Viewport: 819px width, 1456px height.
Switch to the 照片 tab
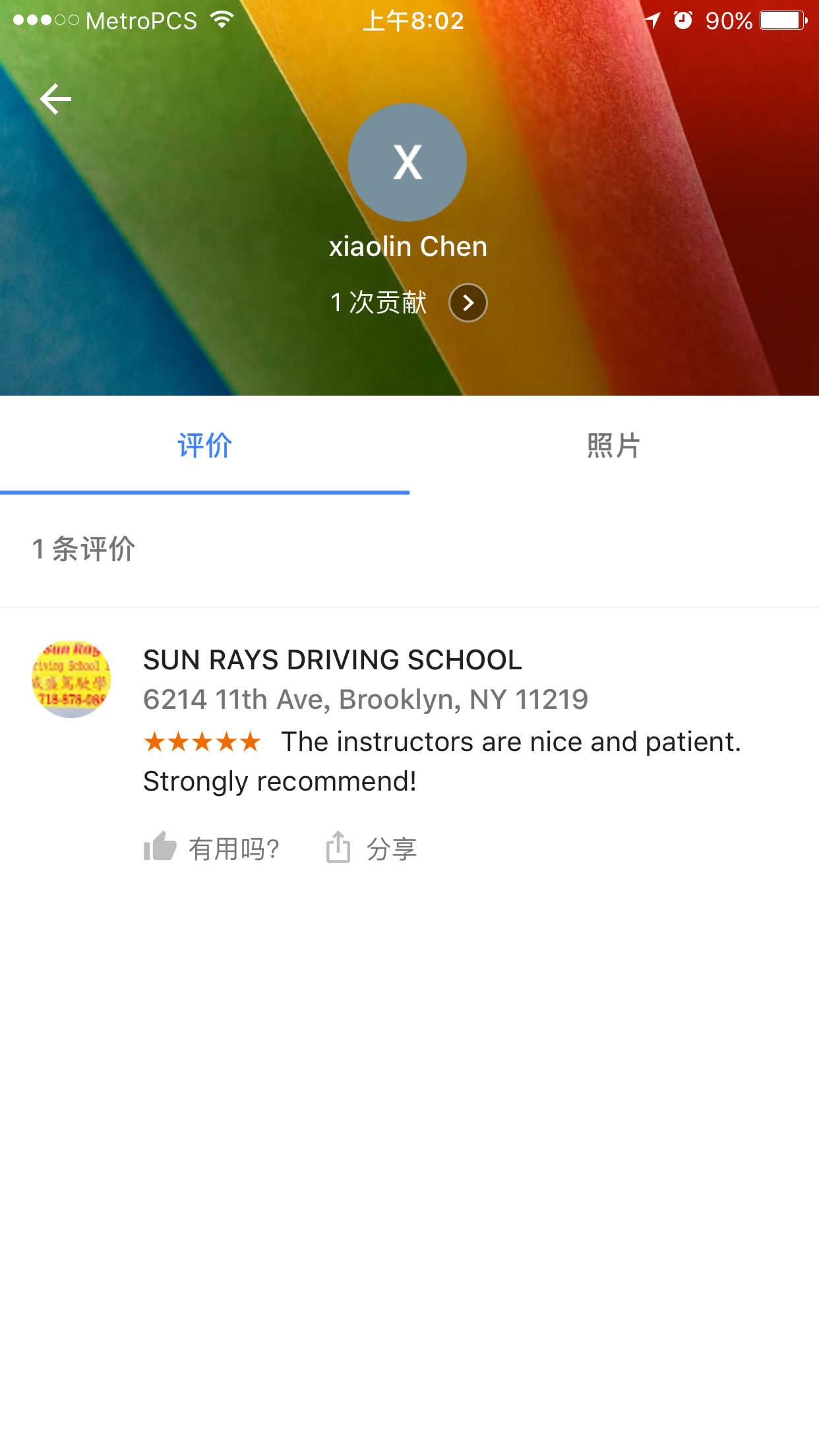[x=613, y=446]
